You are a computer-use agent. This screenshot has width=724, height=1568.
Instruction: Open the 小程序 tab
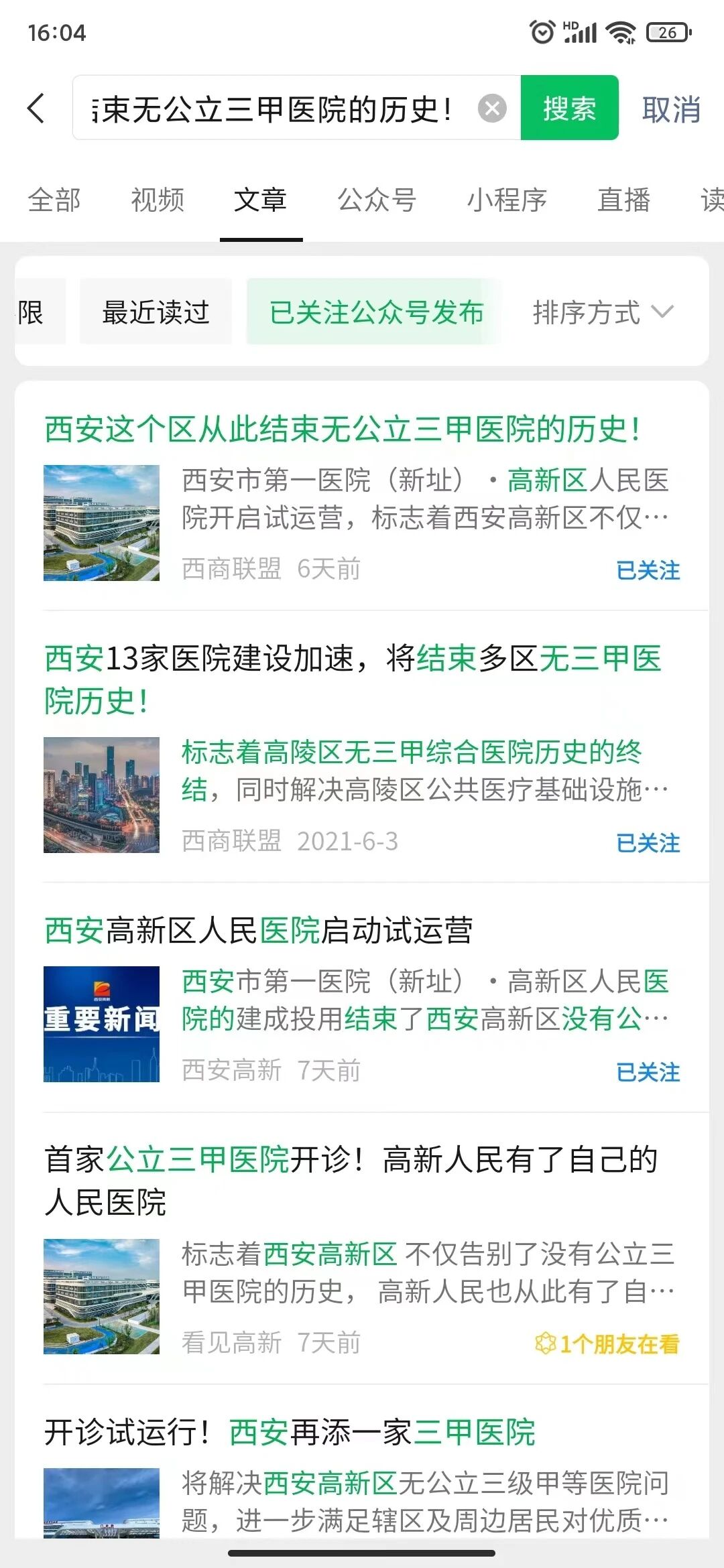[507, 200]
